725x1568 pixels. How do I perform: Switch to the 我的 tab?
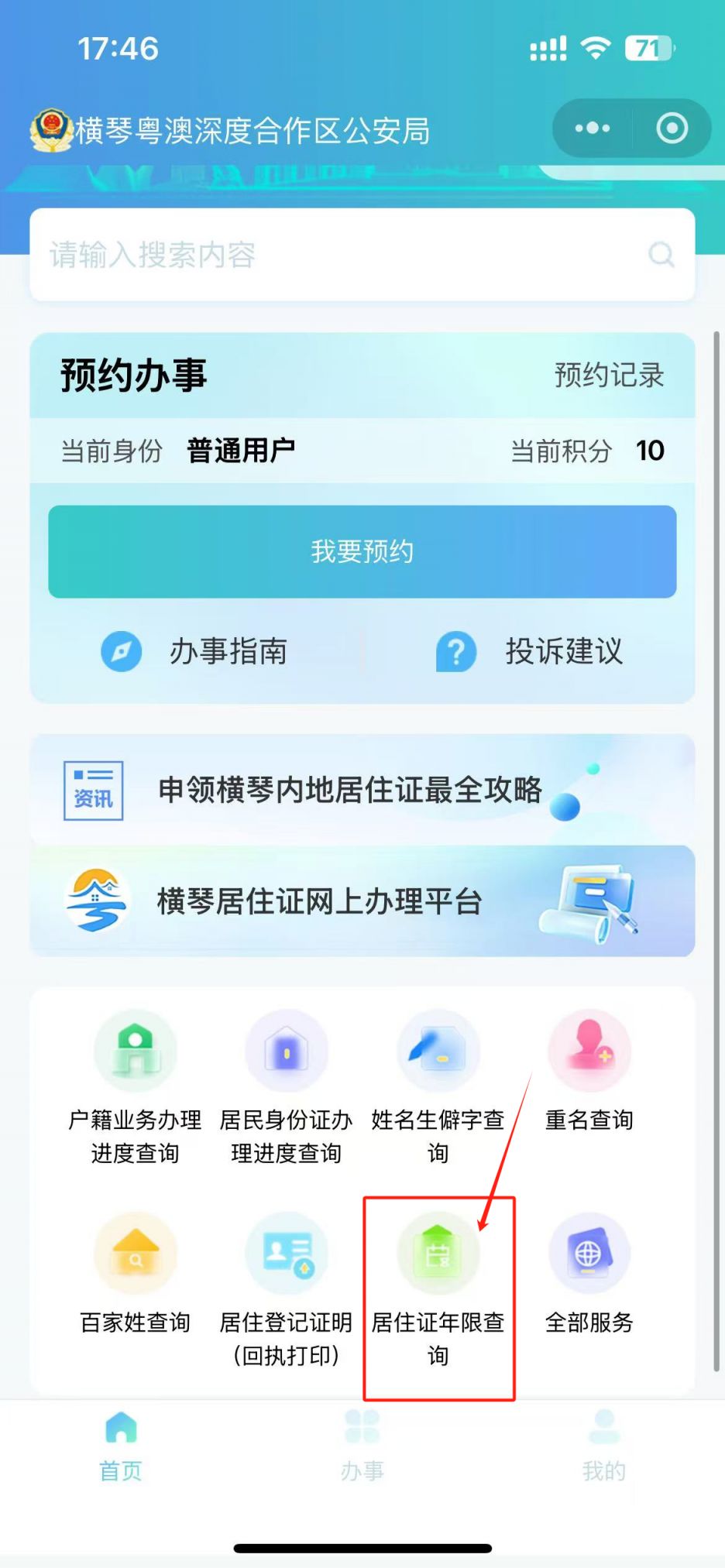[603, 1445]
